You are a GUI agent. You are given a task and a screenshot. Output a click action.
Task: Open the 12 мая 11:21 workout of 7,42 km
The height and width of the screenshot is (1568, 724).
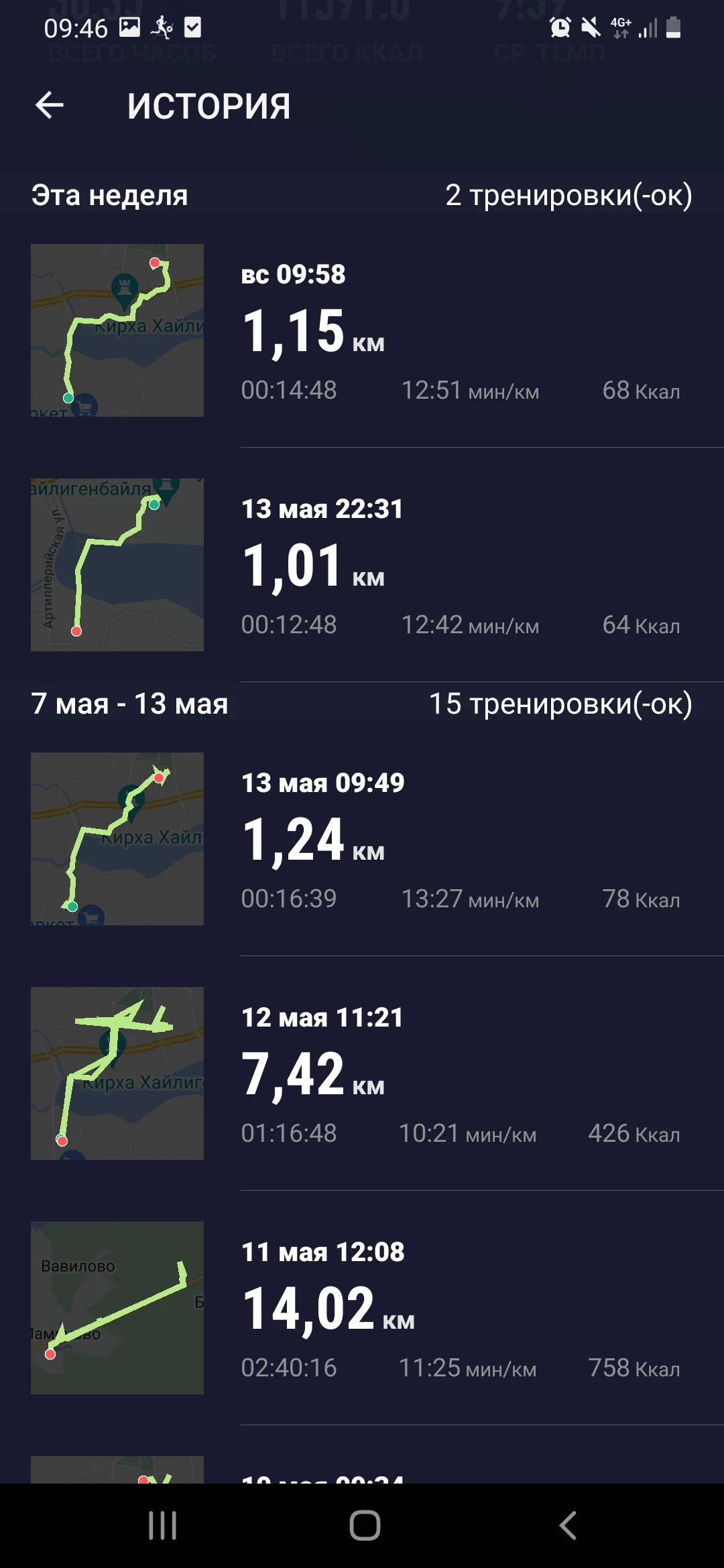click(x=362, y=1074)
